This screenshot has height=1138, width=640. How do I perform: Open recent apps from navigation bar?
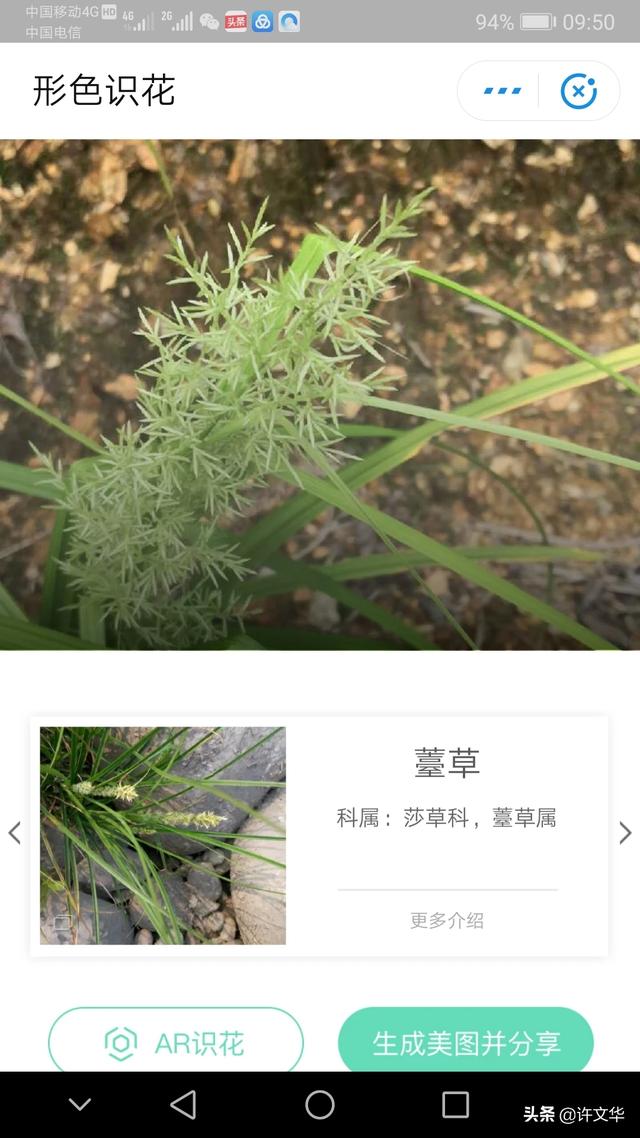point(455,1105)
